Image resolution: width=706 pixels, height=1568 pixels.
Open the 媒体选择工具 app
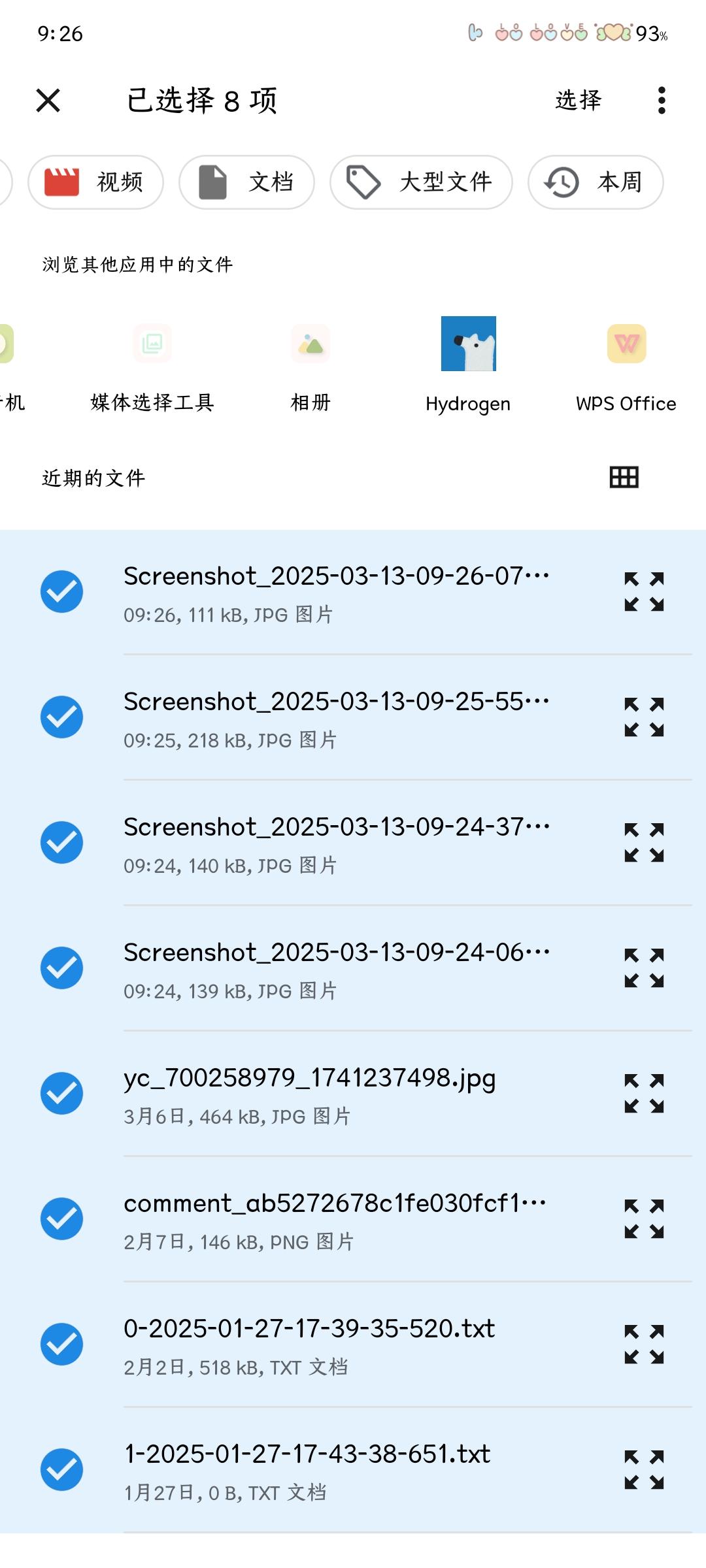152,359
